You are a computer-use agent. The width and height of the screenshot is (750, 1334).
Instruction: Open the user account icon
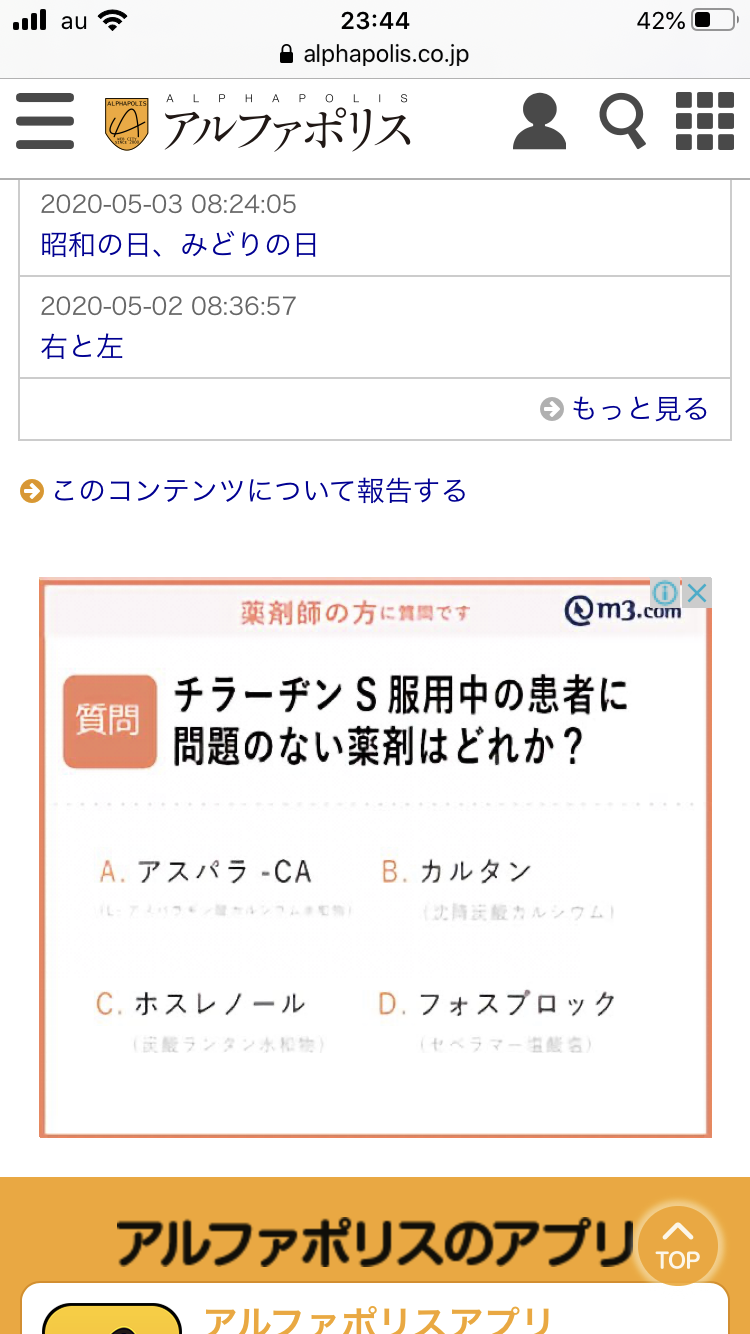click(x=539, y=121)
